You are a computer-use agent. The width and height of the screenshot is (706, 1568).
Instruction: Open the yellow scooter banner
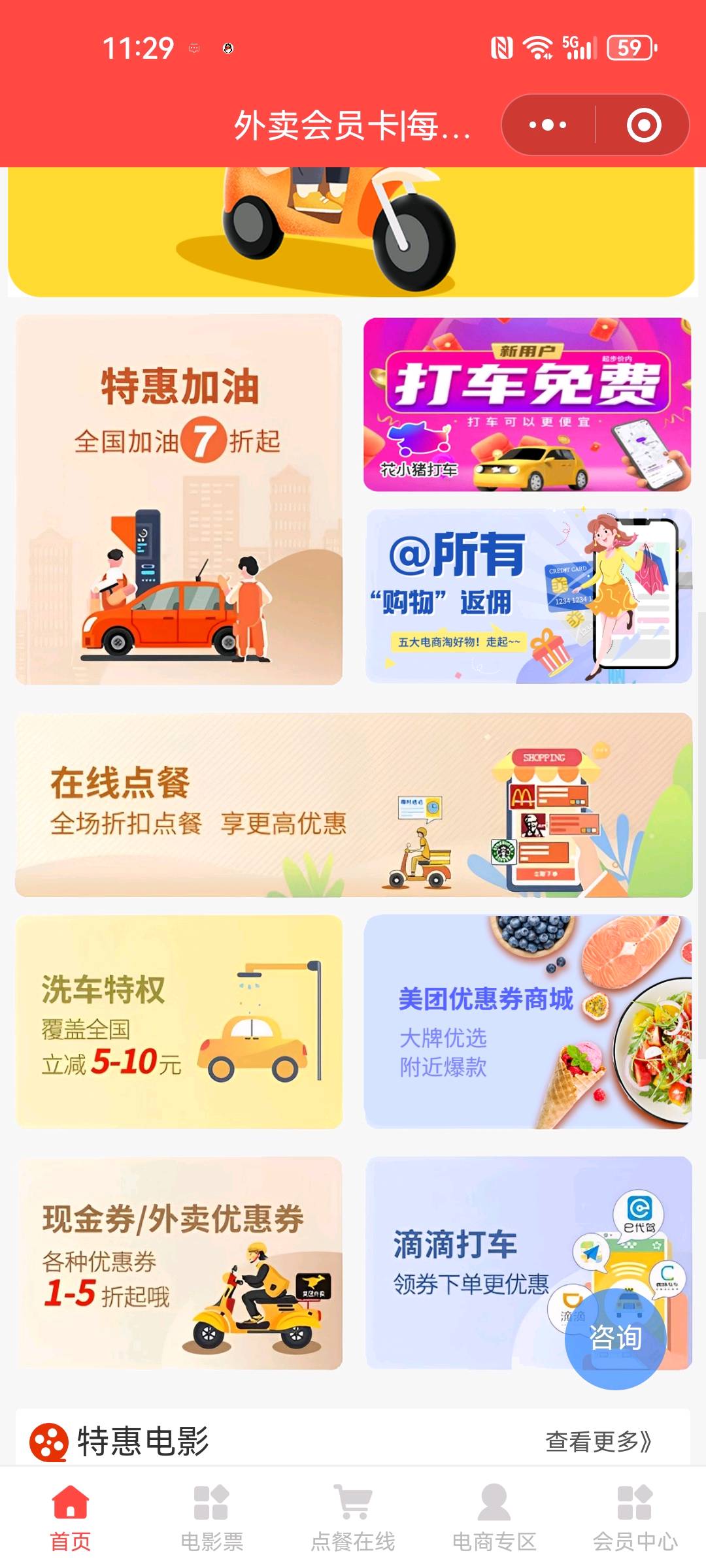(352, 232)
